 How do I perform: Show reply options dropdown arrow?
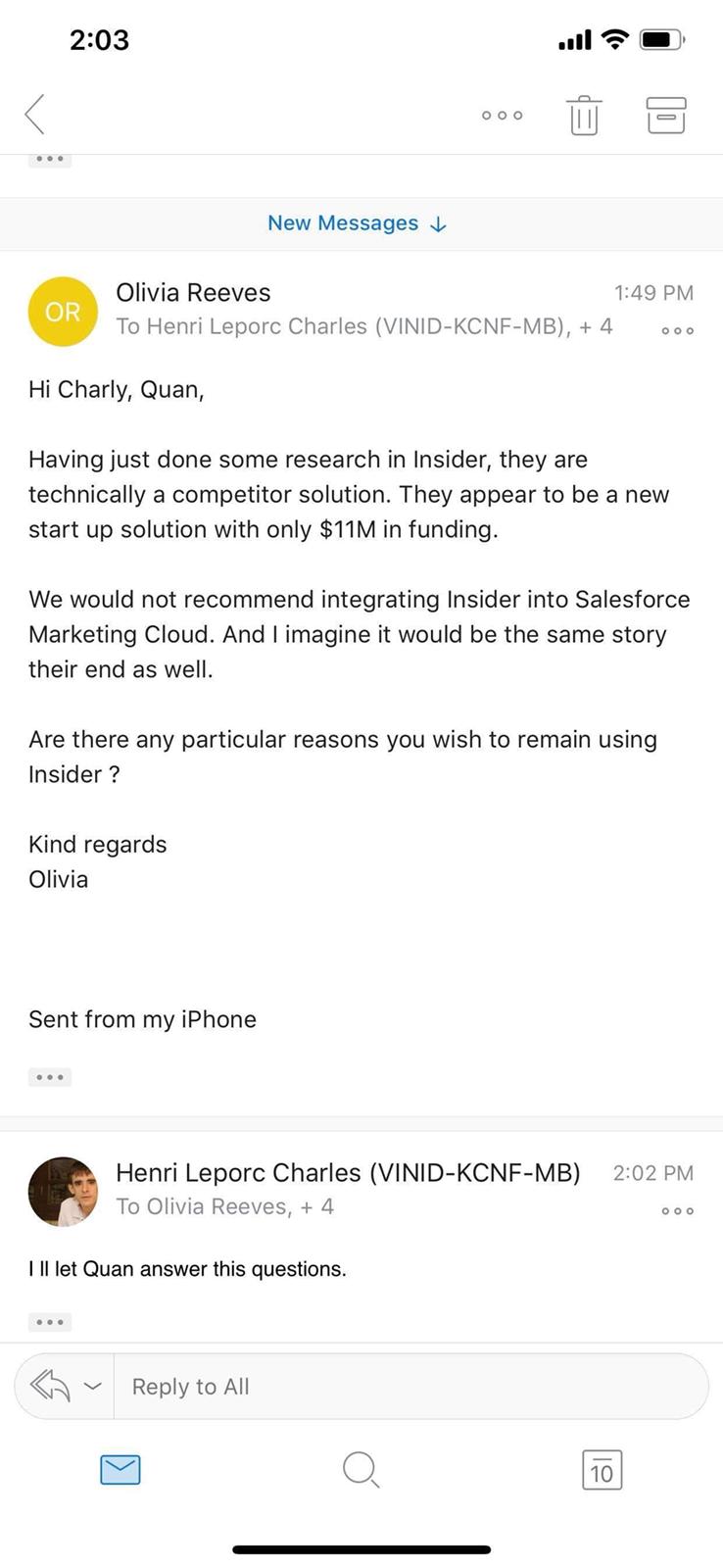click(x=93, y=1386)
